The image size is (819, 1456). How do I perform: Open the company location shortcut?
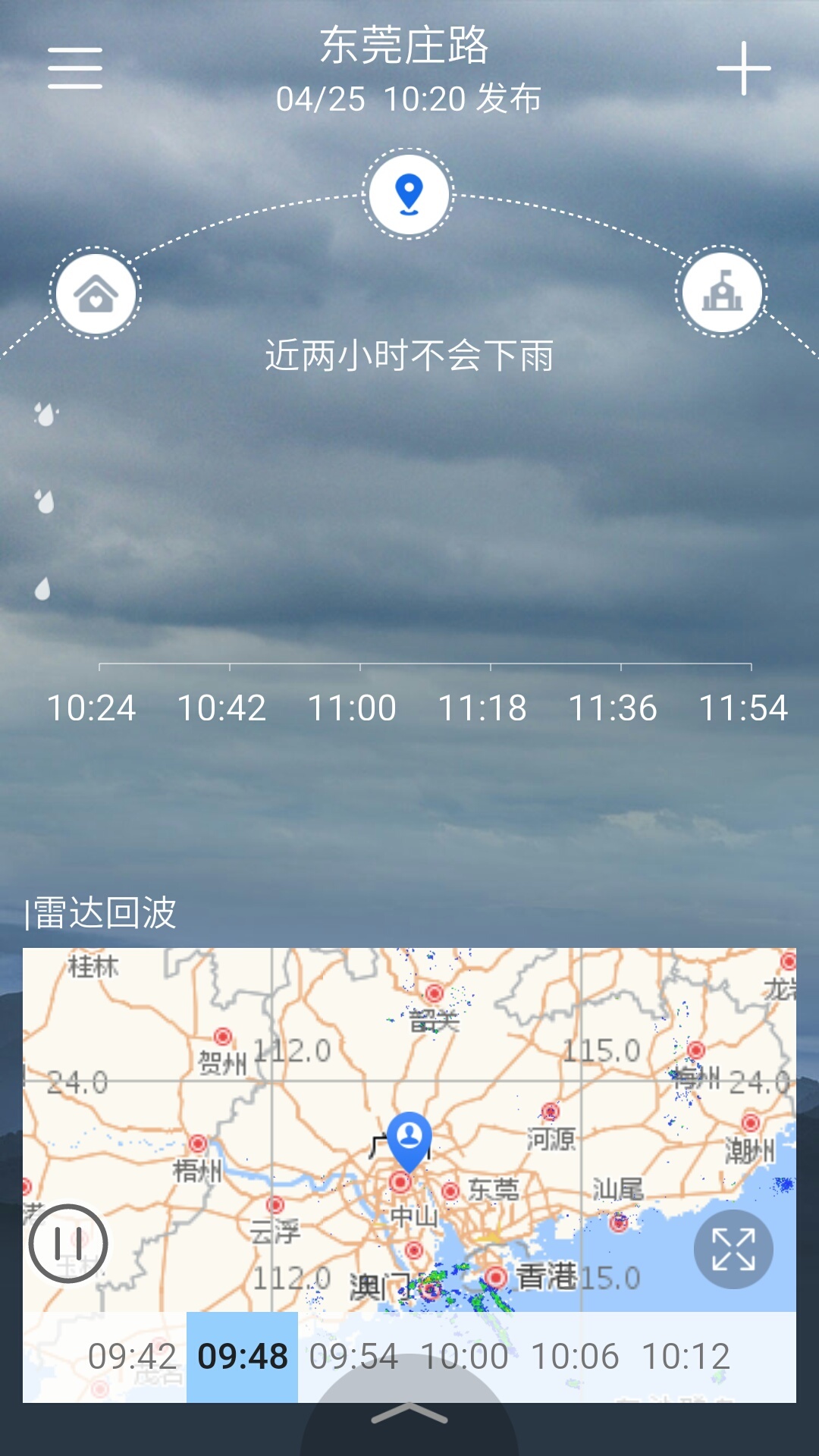point(723,293)
